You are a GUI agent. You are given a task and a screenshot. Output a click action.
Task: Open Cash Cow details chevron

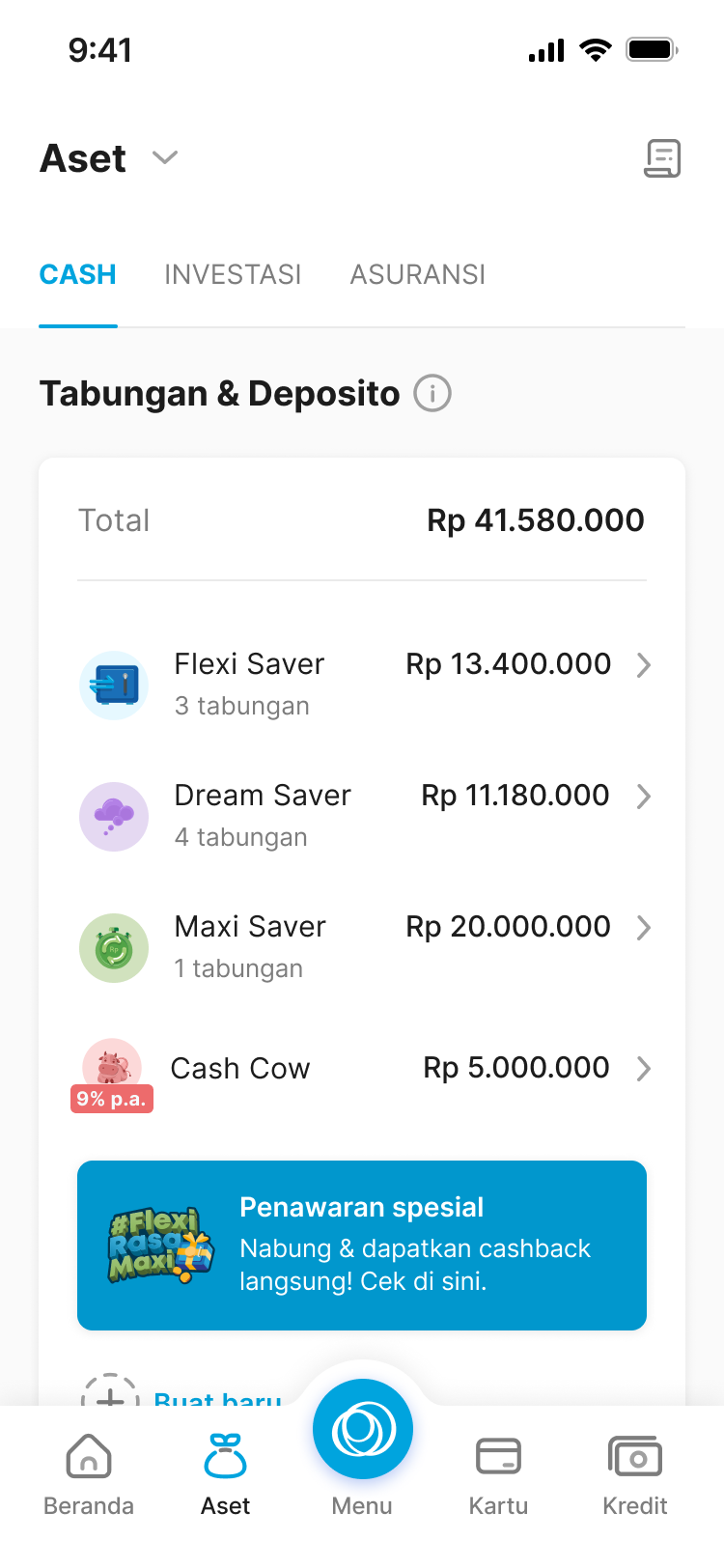pos(645,1069)
